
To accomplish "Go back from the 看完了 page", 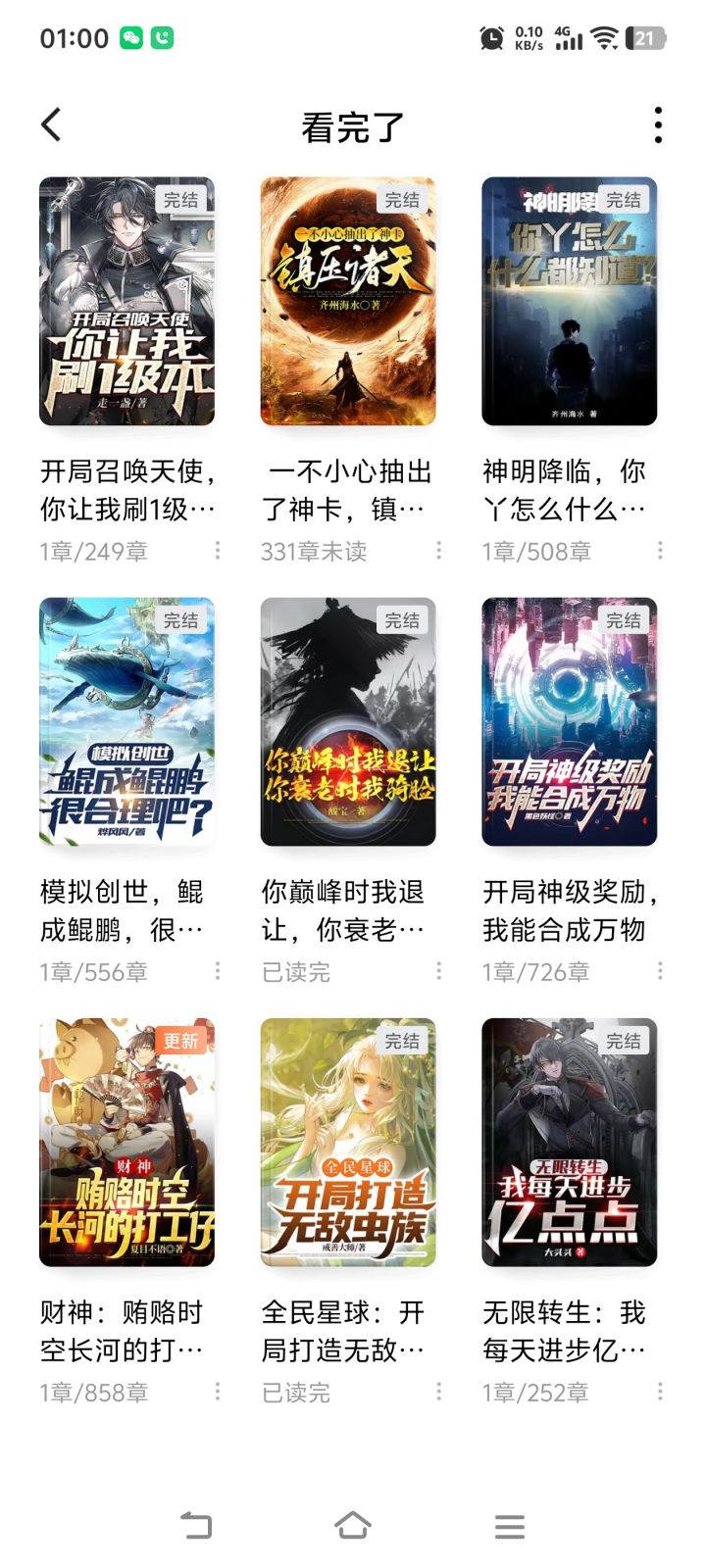I will coord(51,125).
